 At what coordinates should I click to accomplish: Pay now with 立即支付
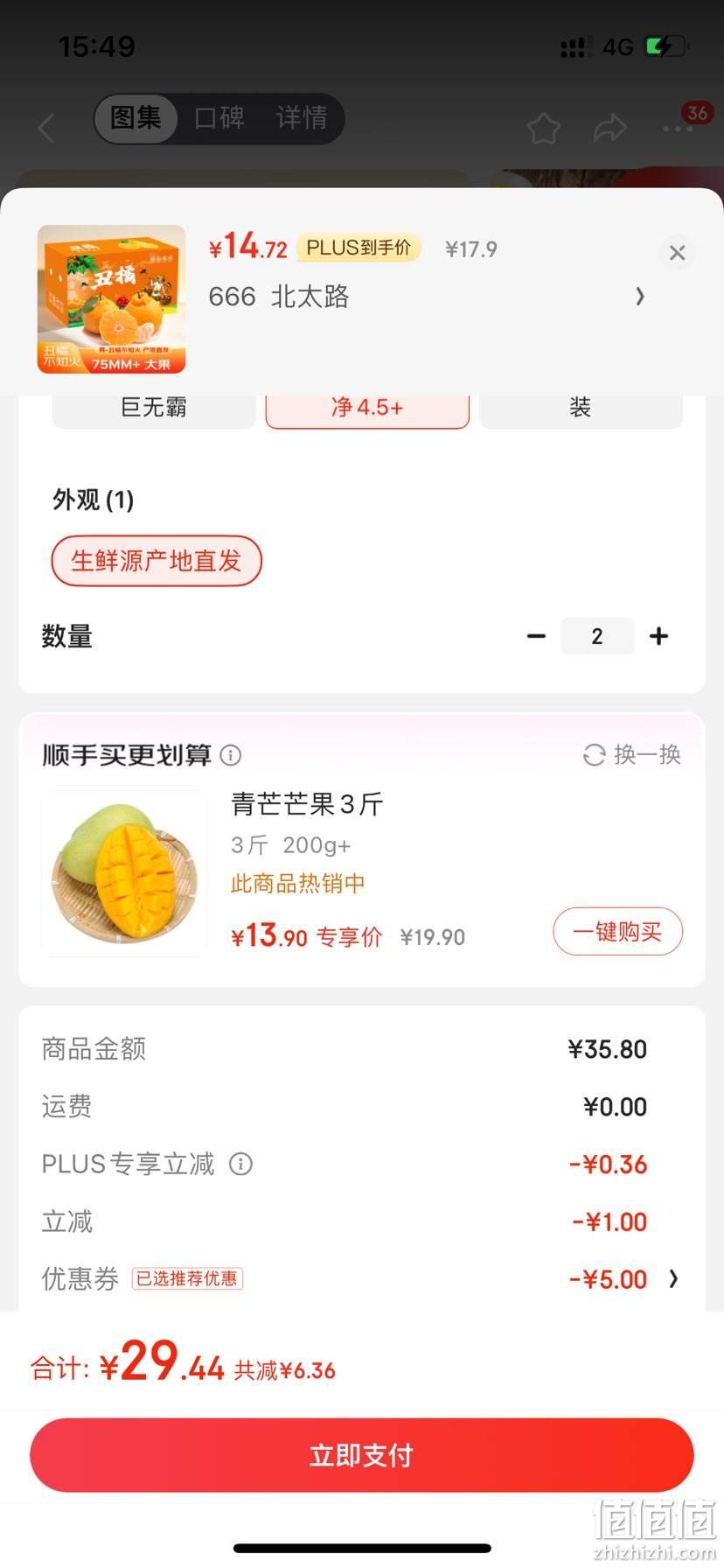pos(362,1455)
